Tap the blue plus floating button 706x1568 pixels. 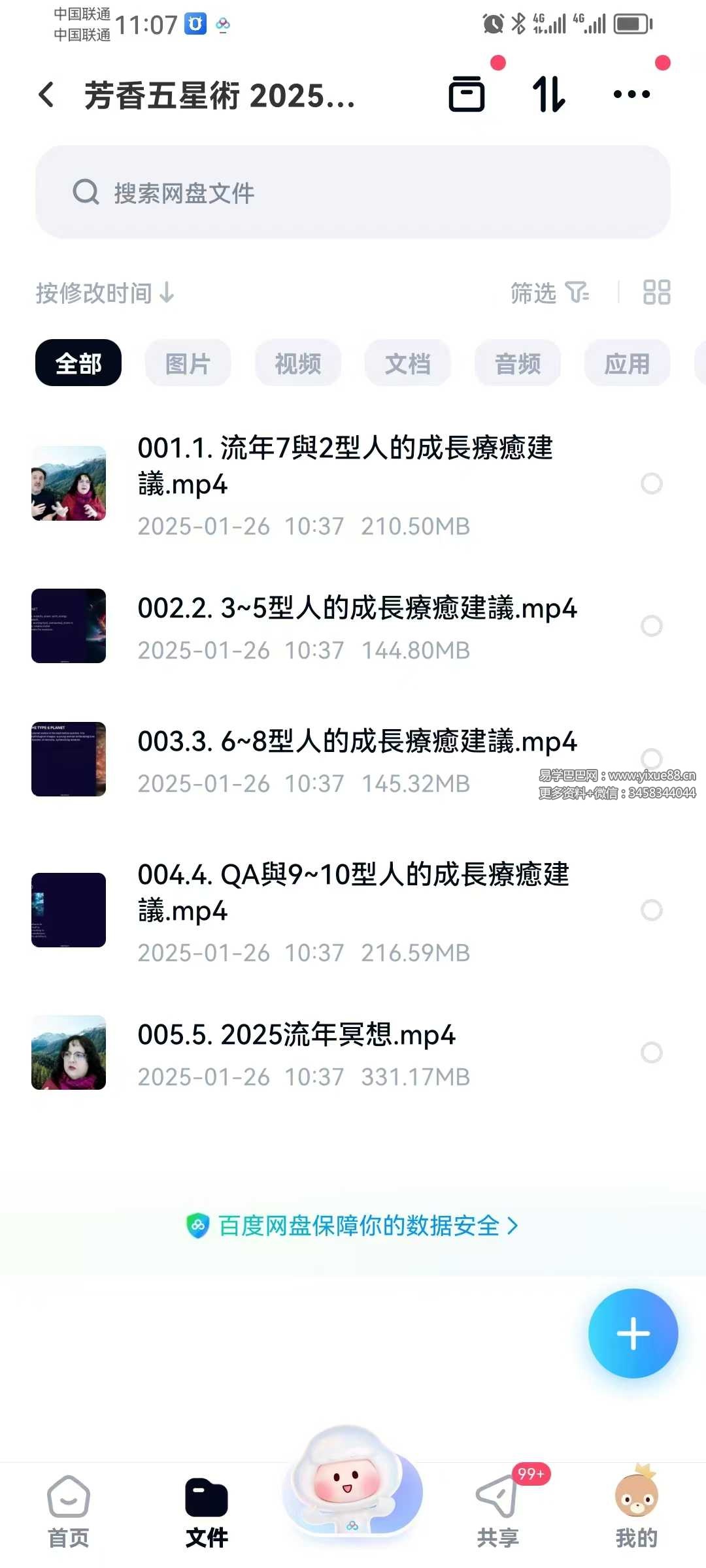pos(633,1333)
